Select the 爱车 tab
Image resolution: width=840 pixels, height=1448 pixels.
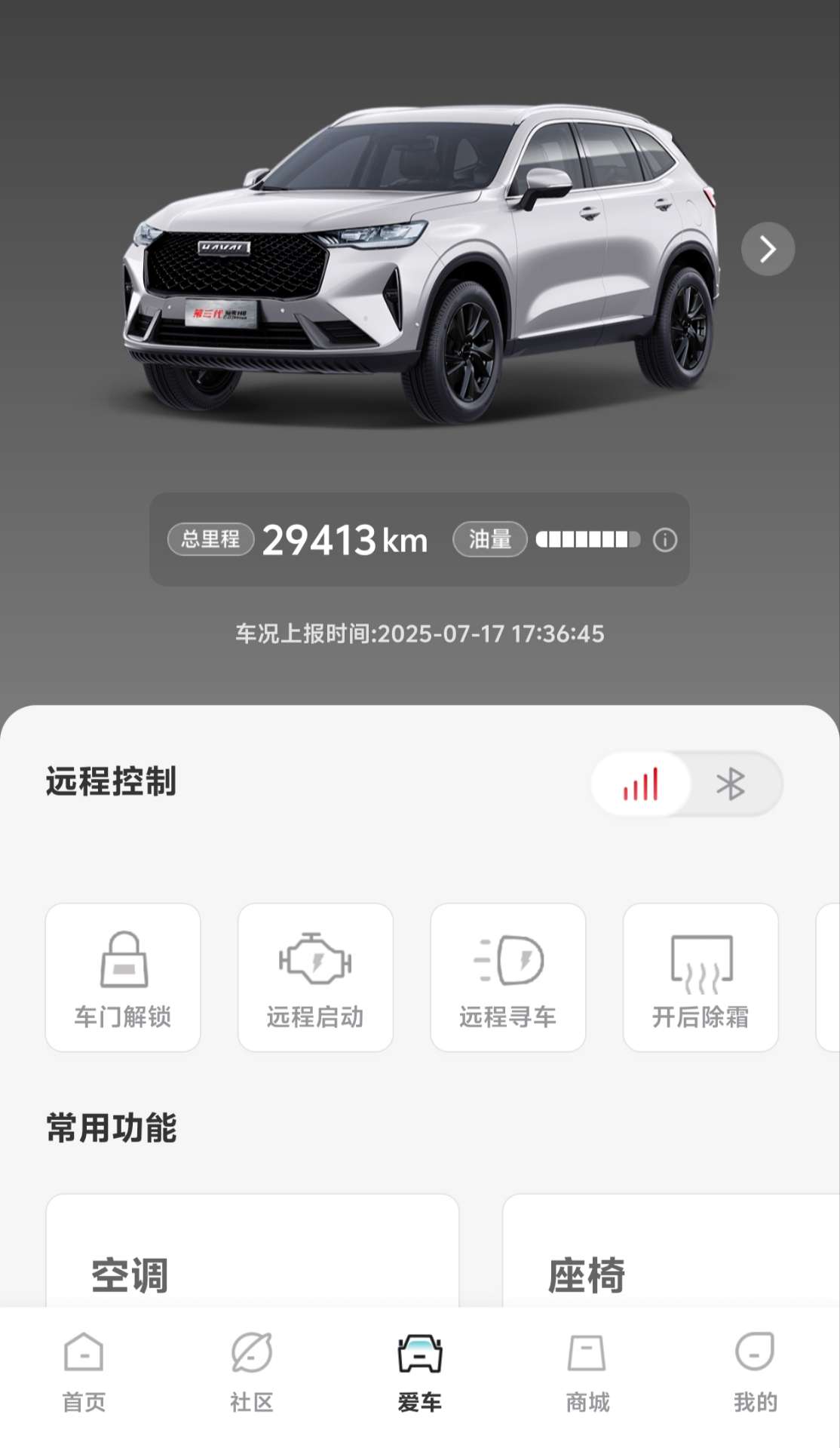point(420,1373)
